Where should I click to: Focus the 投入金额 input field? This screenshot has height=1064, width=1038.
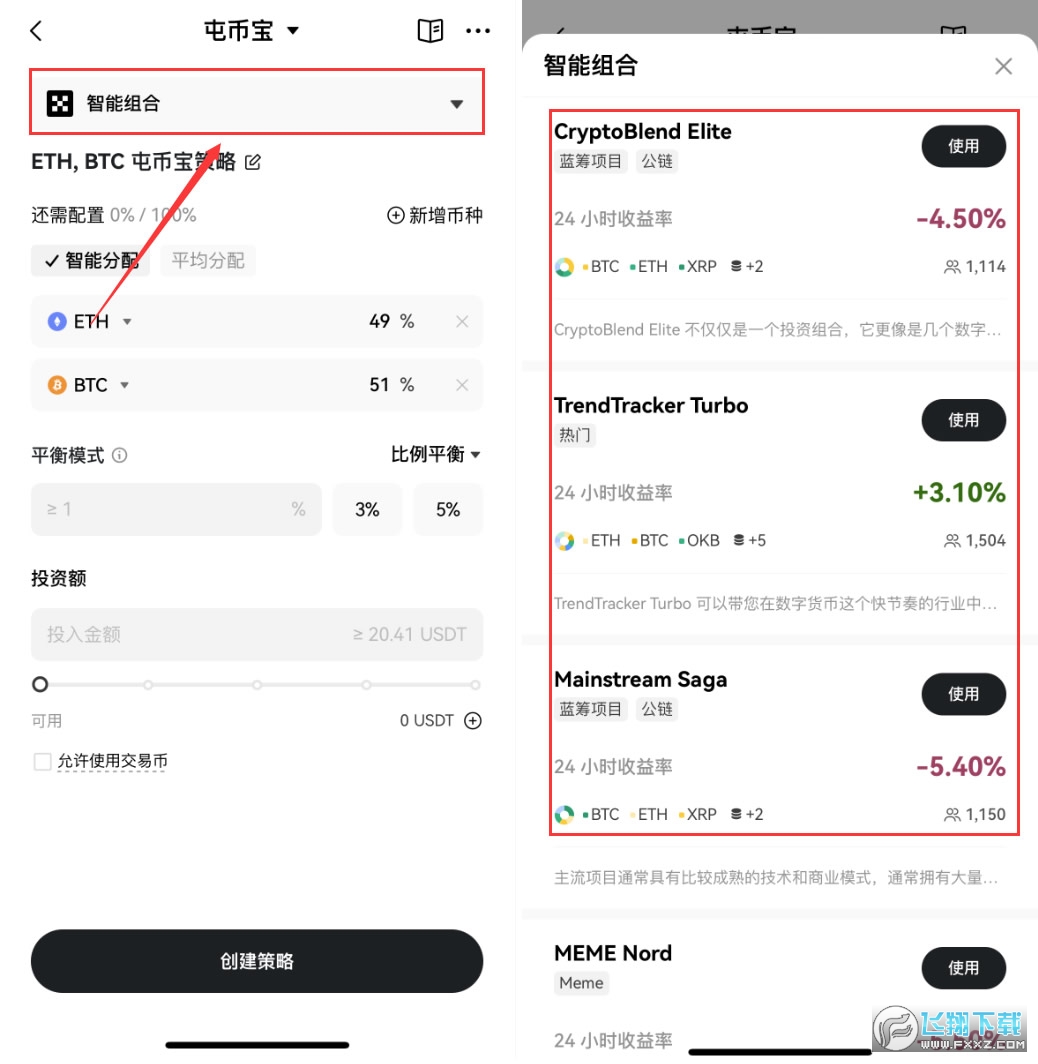(x=200, y=634)
